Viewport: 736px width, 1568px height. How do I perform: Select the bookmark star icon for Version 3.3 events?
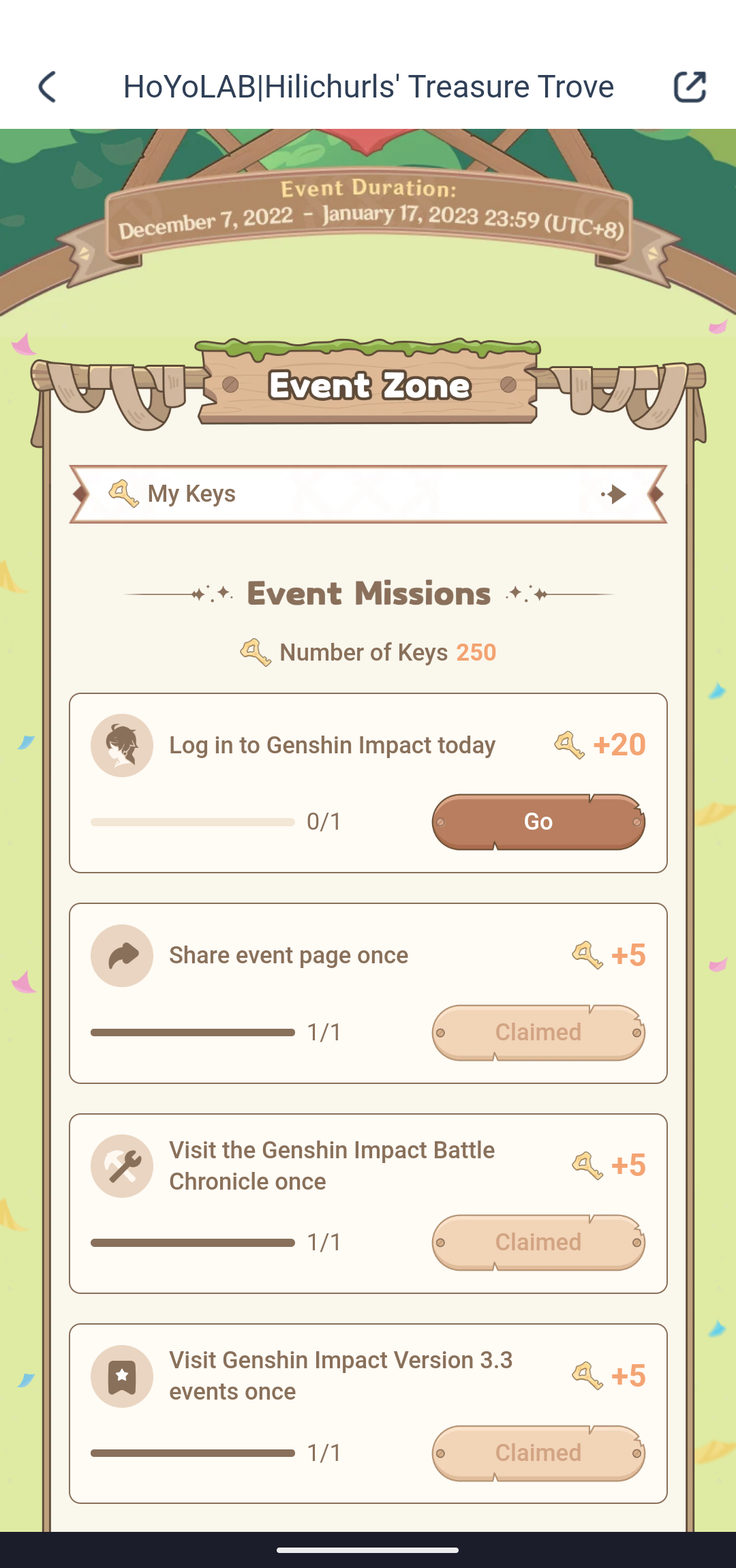122,1376
